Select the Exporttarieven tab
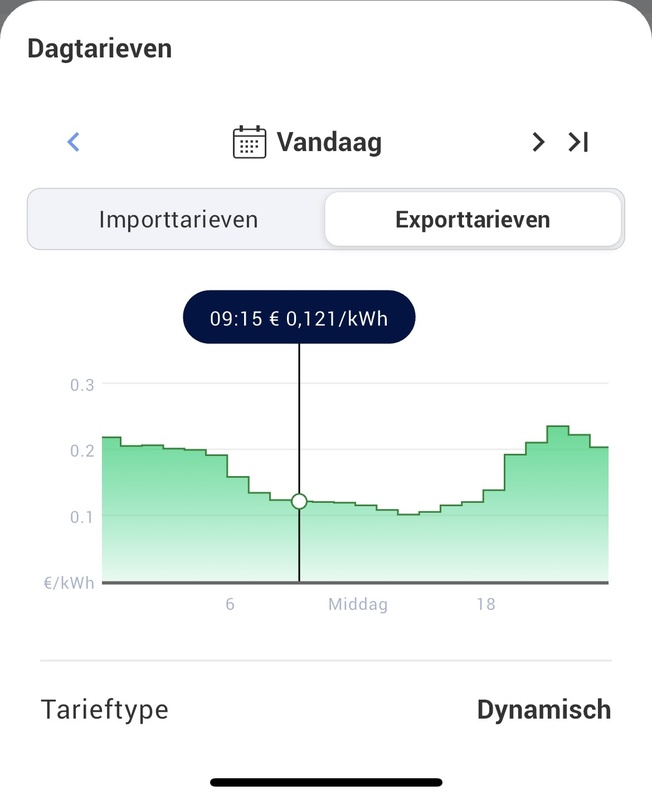The width and height of the screenshot is (652, 800). [x=473, y=219]
